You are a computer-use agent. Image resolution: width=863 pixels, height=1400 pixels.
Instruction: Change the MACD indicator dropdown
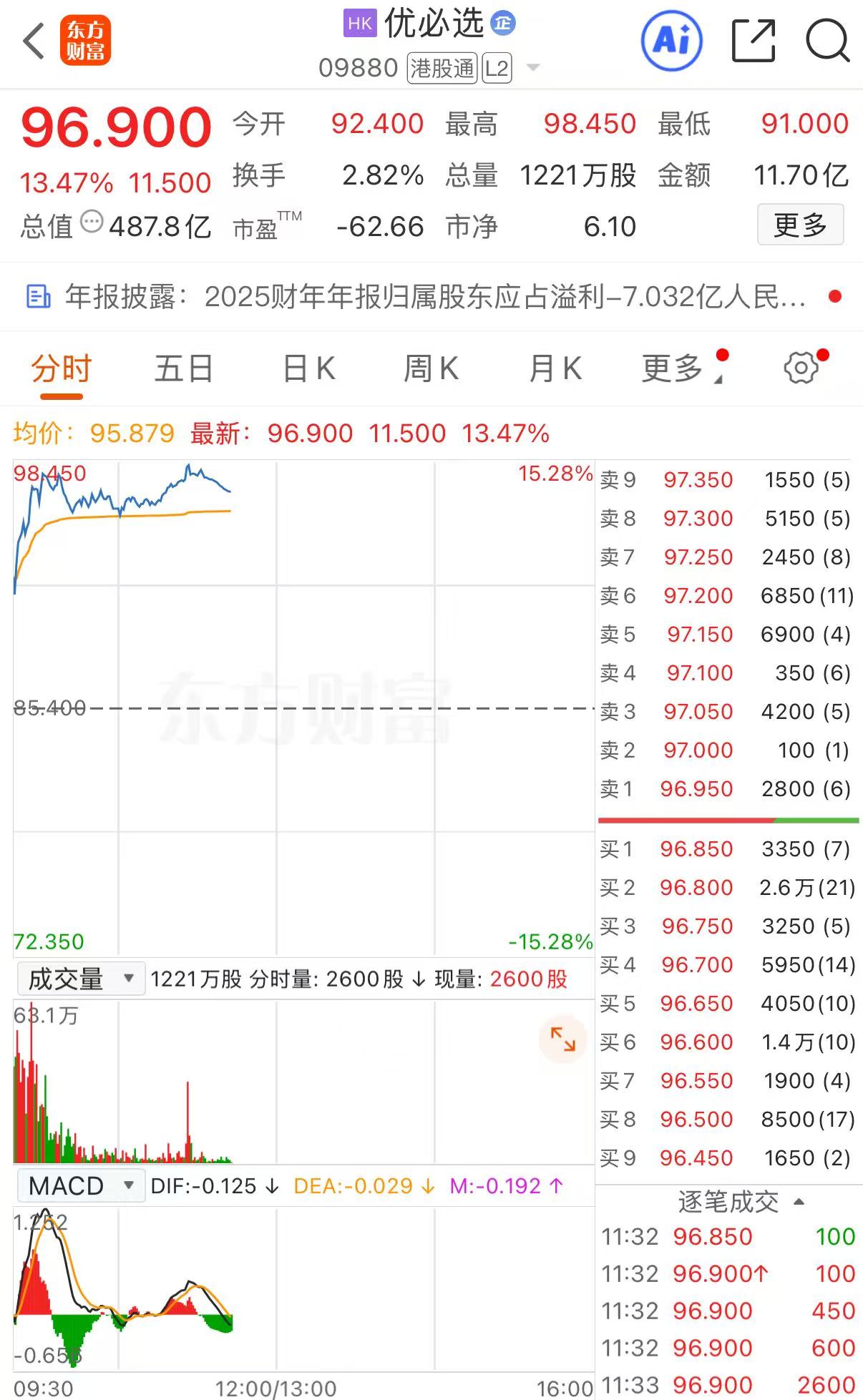(80, 1186)
